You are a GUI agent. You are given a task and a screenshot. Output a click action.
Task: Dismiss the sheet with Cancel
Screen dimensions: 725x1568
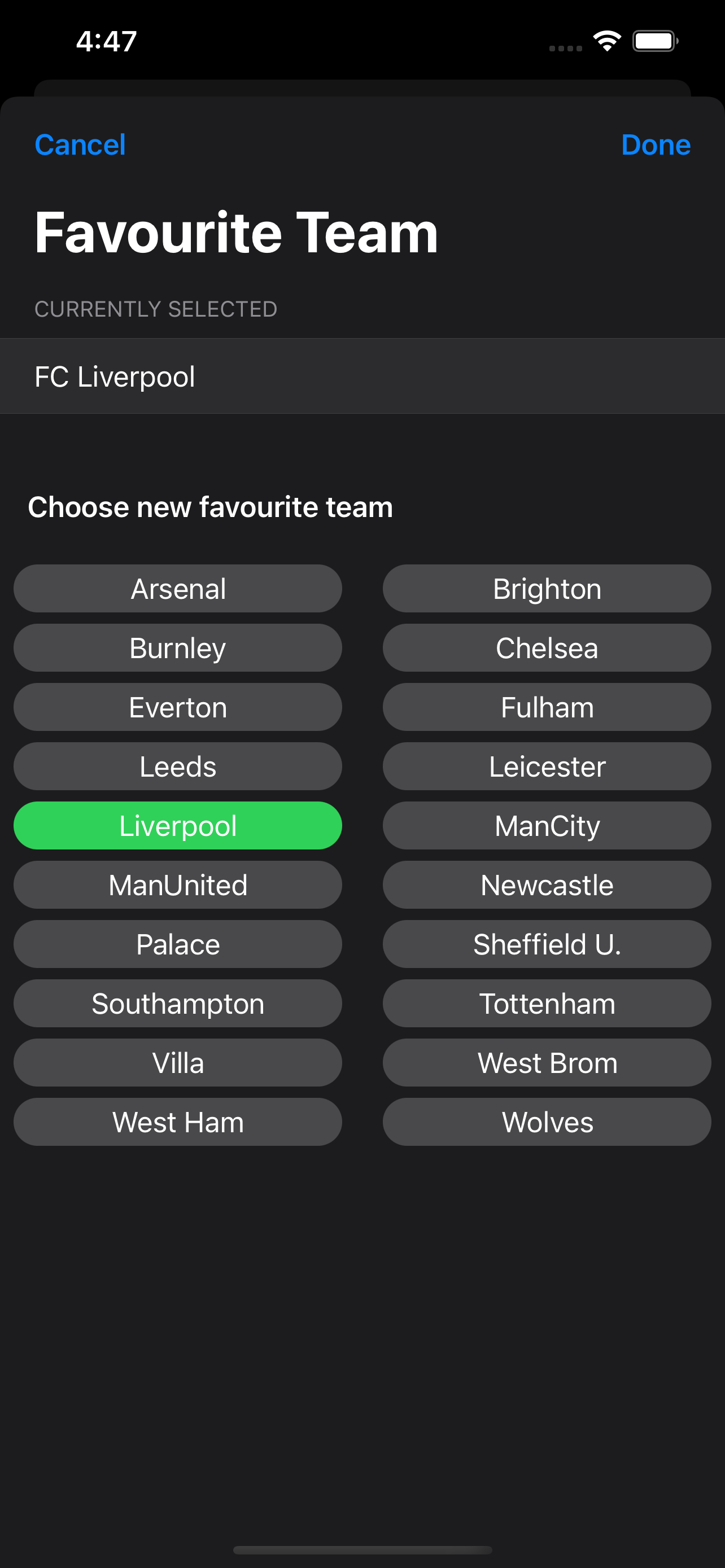(80, 144)
